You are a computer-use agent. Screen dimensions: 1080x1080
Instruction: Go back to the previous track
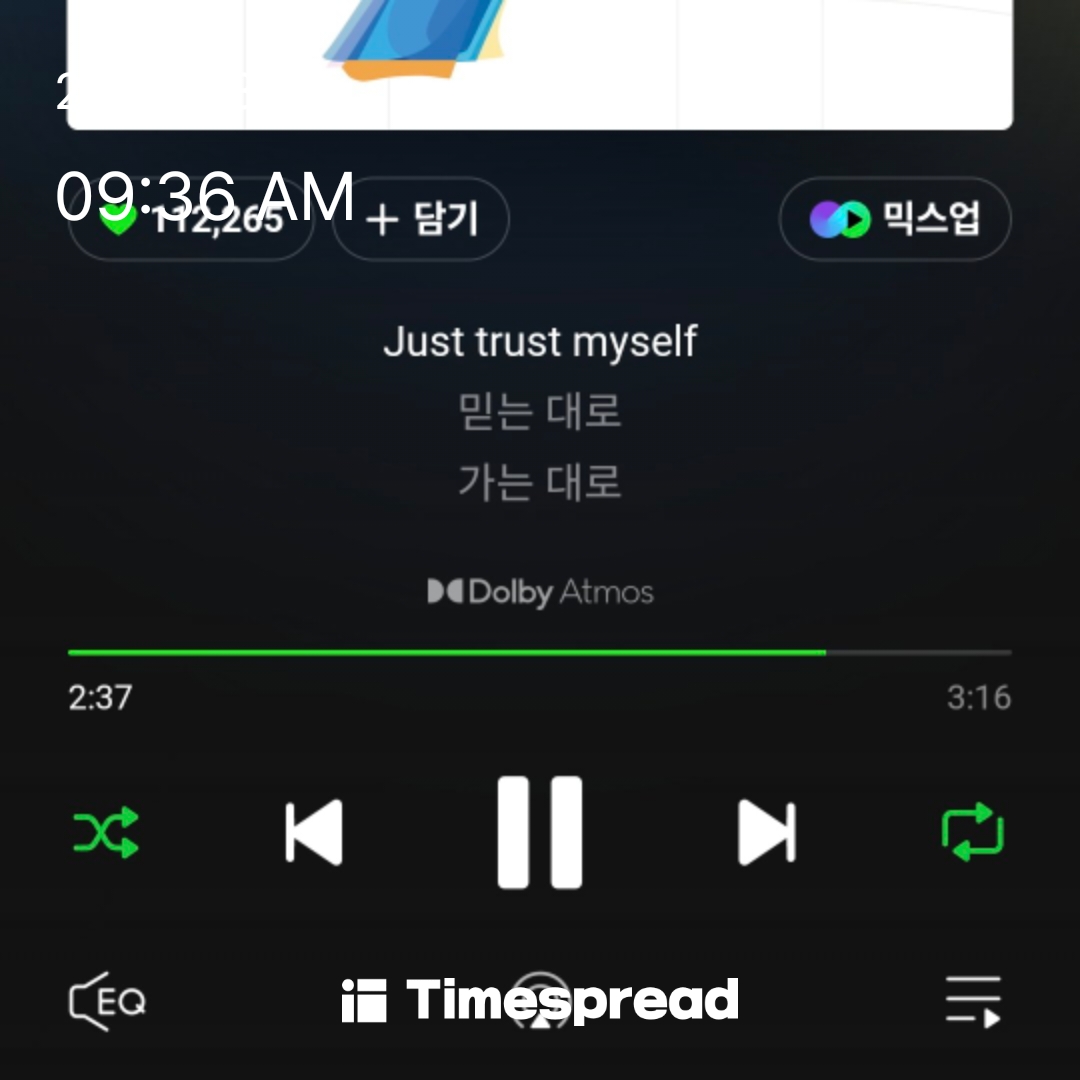314,832
